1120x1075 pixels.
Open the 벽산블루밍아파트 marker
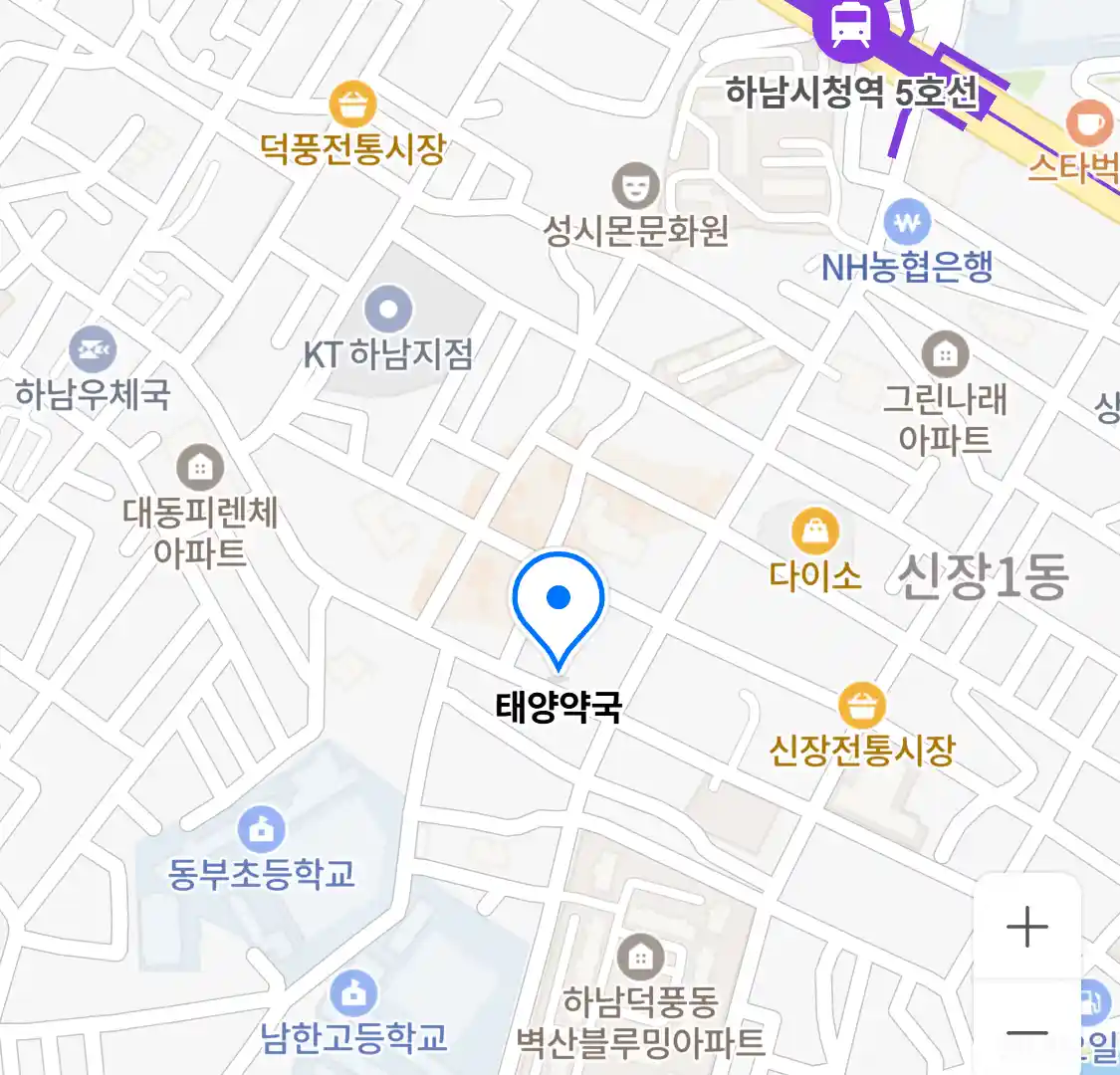(x=640, y=958)
